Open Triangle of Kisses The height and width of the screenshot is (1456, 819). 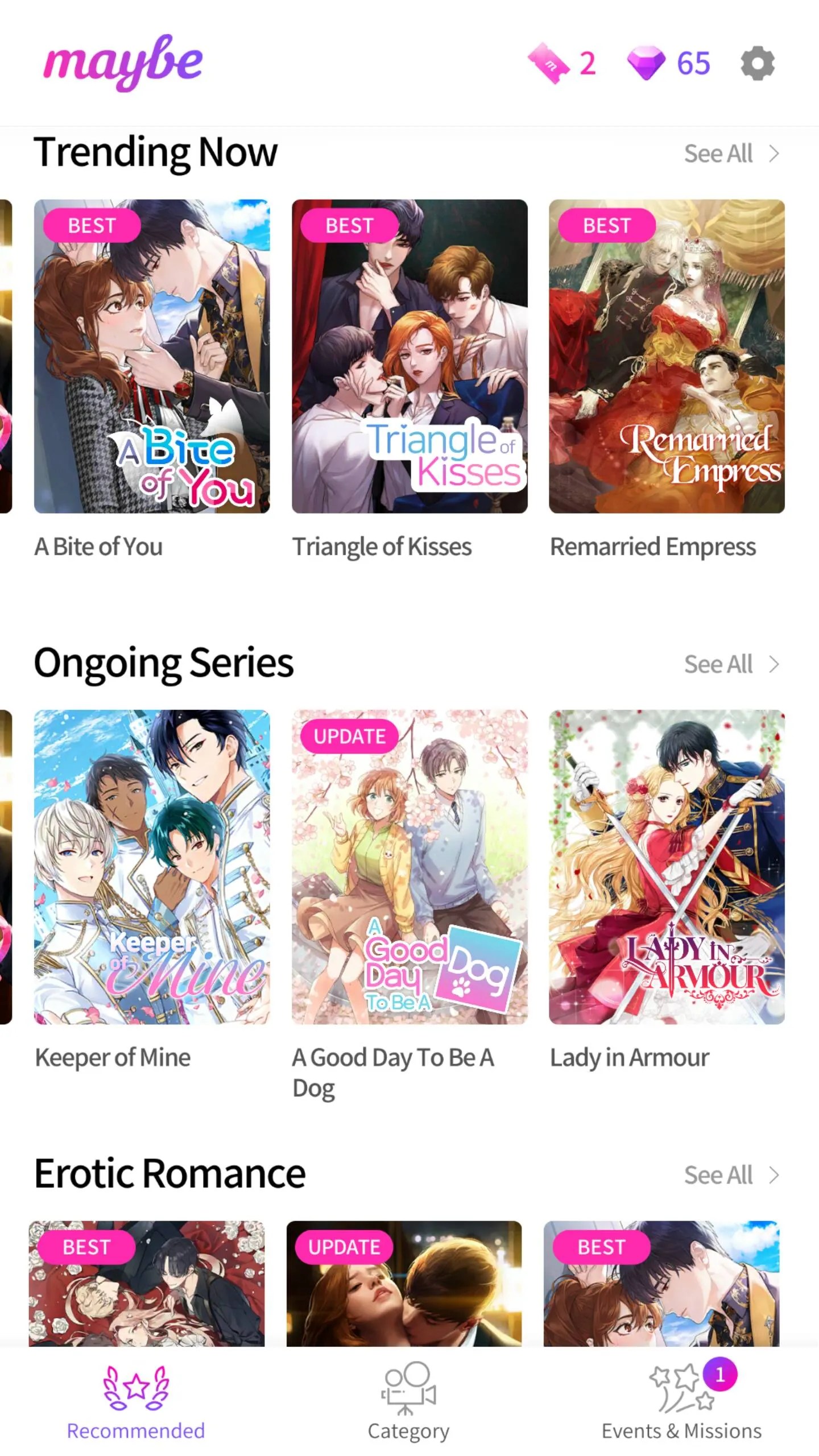click(409, 356)
